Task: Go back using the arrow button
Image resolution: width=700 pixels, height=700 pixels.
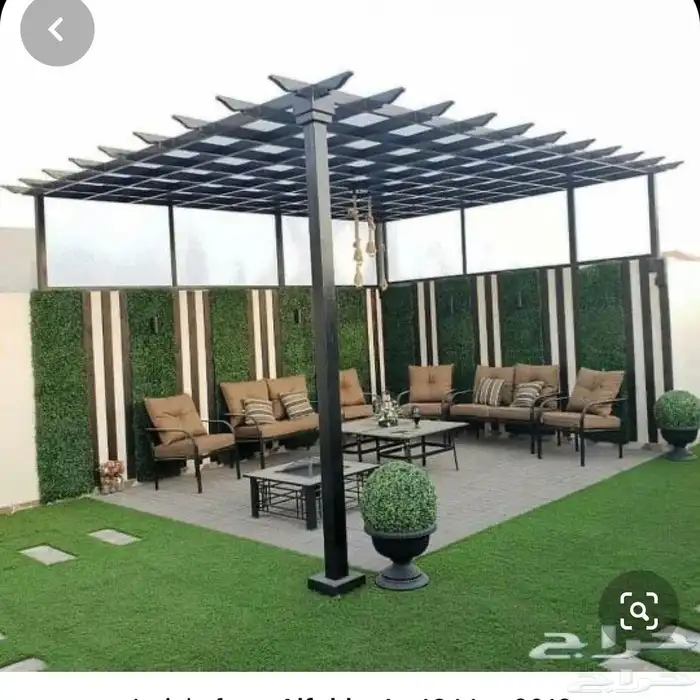Action: point(57,30)
